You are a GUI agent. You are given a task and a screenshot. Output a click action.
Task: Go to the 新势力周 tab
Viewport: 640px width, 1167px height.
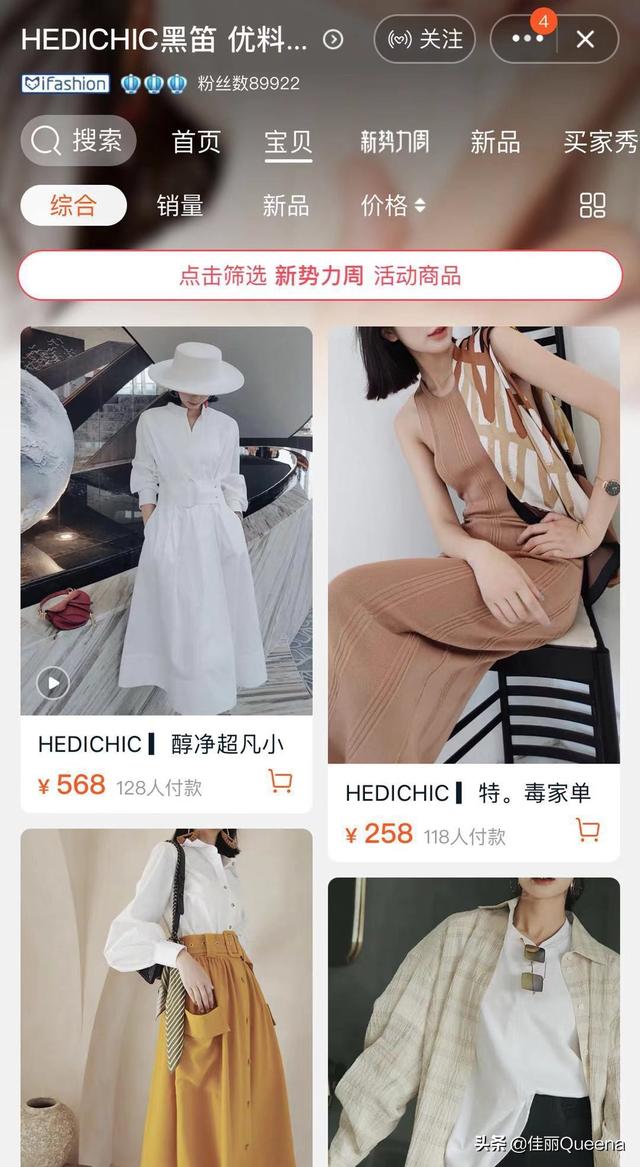(394, 141)
